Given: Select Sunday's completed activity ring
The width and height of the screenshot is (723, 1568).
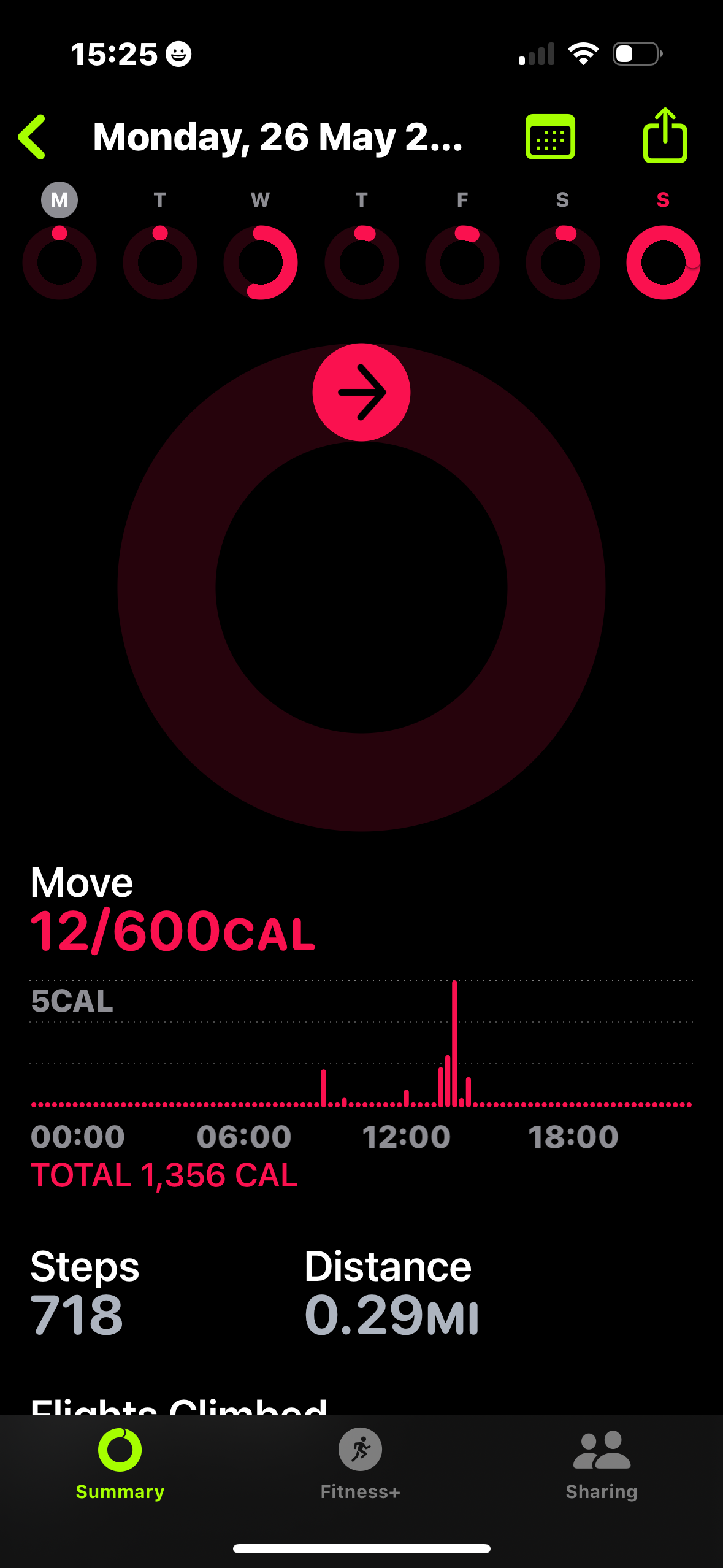Looking at the screenshot, I should (x=664, y=263).
